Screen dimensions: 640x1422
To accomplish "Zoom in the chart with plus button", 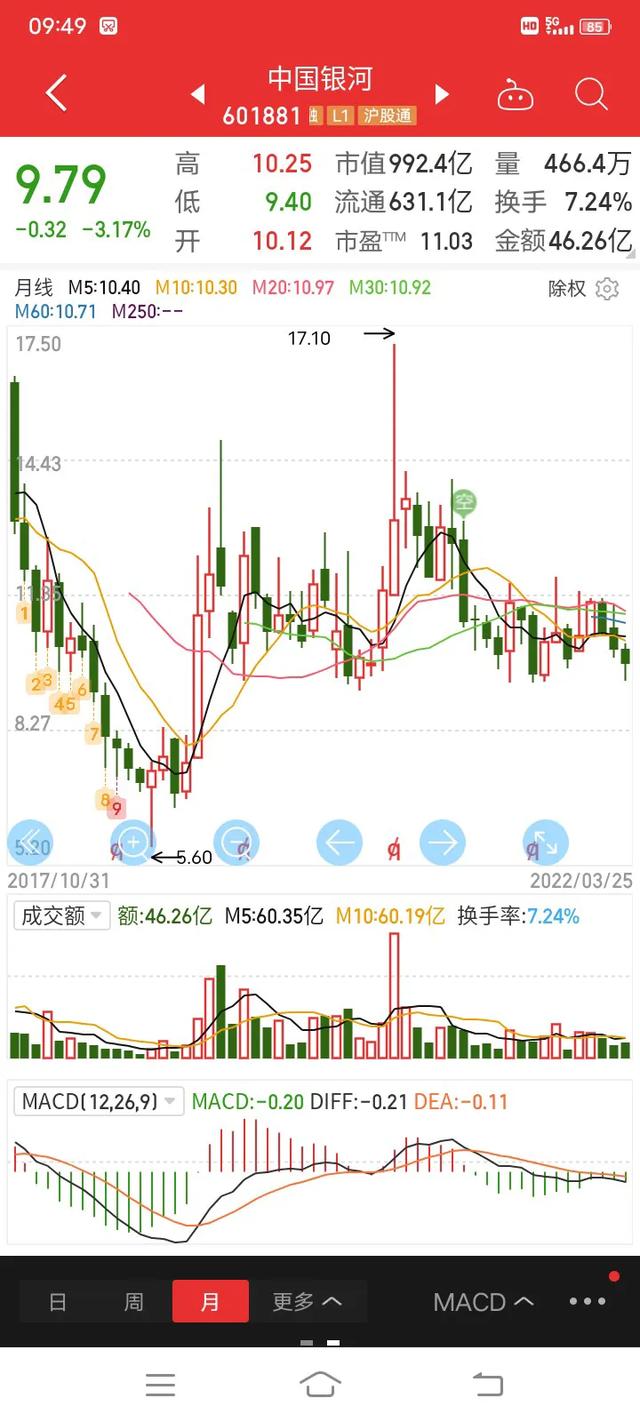I will (x=133, y=841).
